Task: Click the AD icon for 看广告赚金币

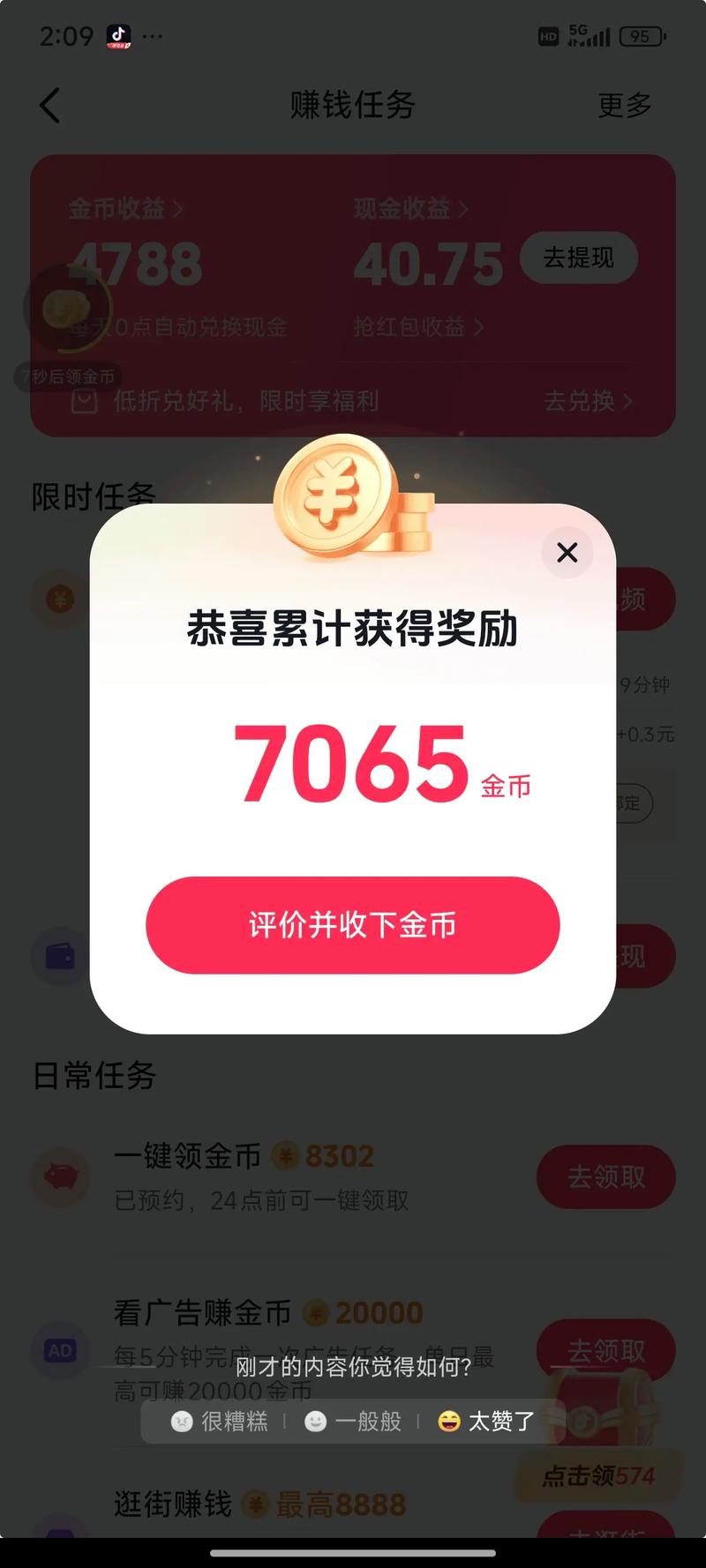Action: click(x=59, y=1349)
